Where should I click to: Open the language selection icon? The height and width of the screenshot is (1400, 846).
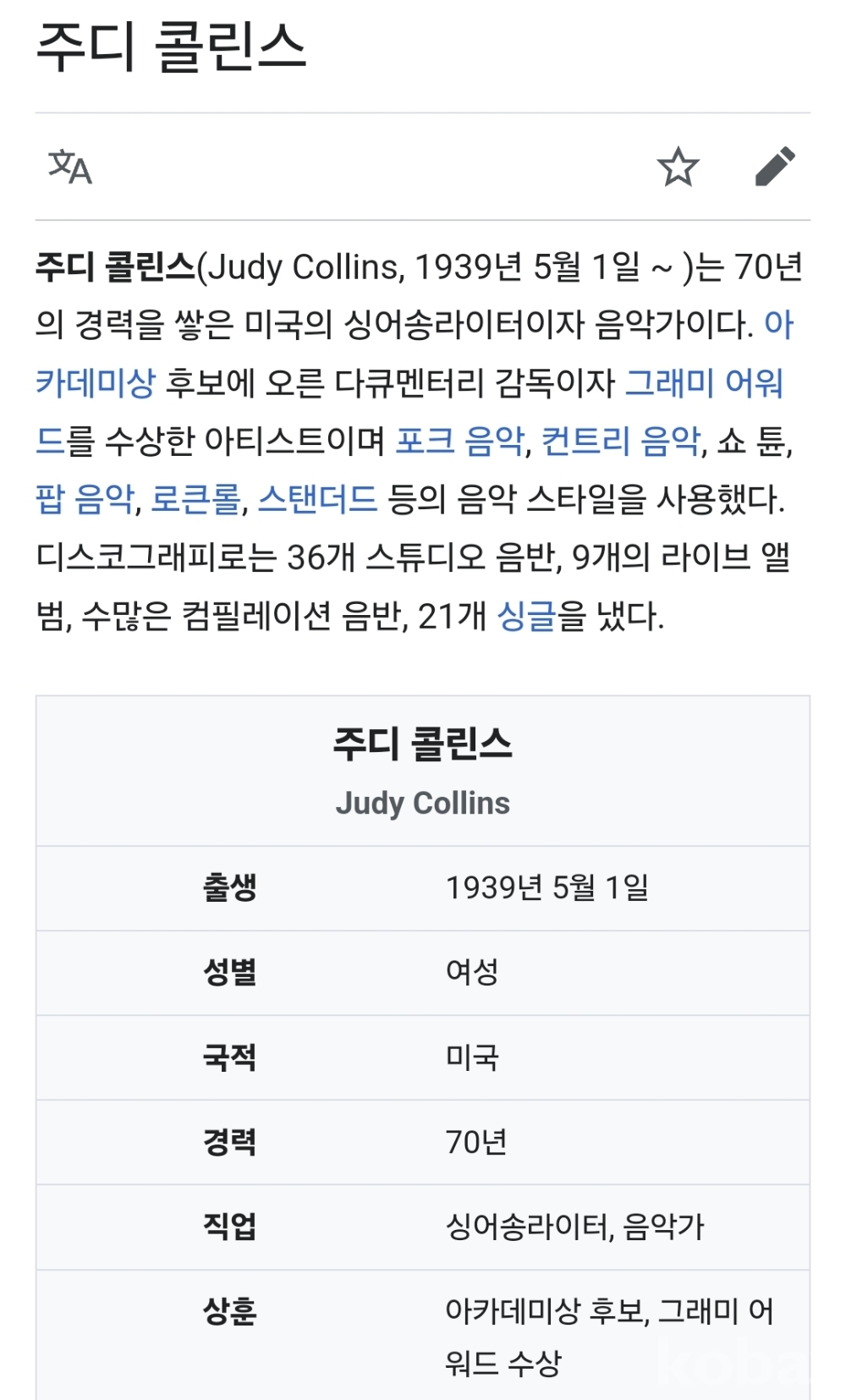70,167
